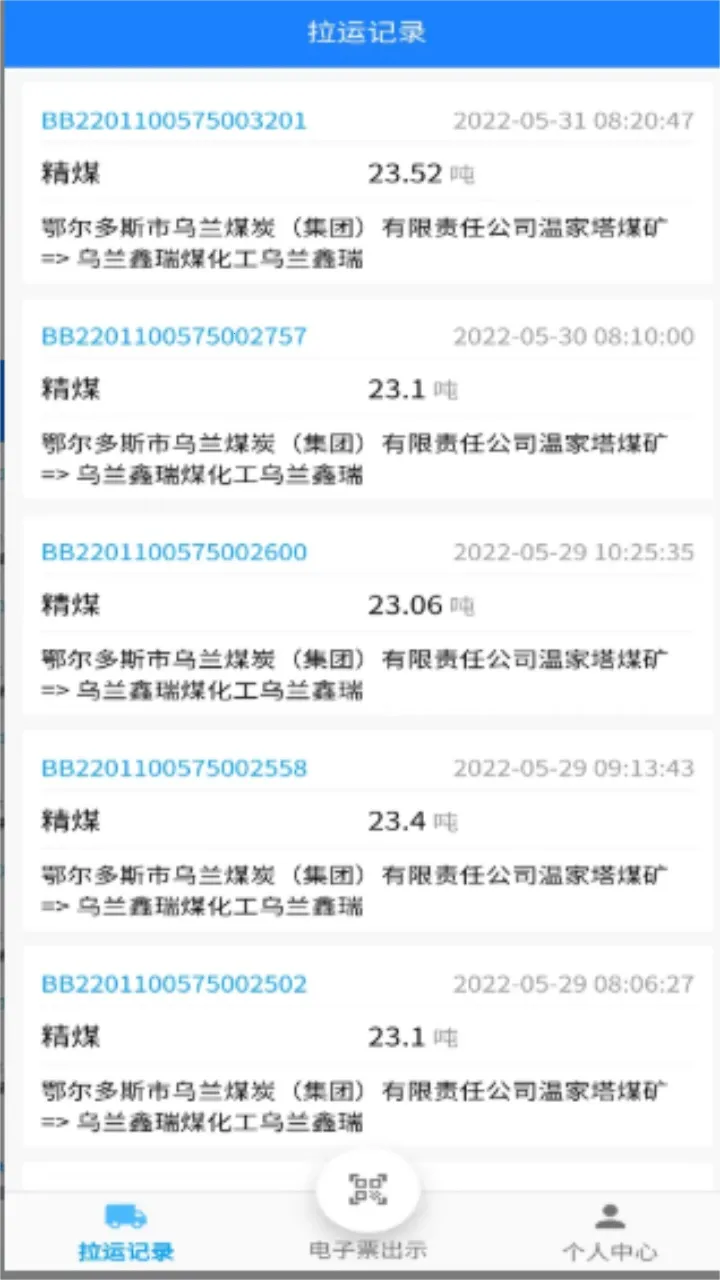
Task: Open record BB2201100575002757
Action: pos(174,336)
